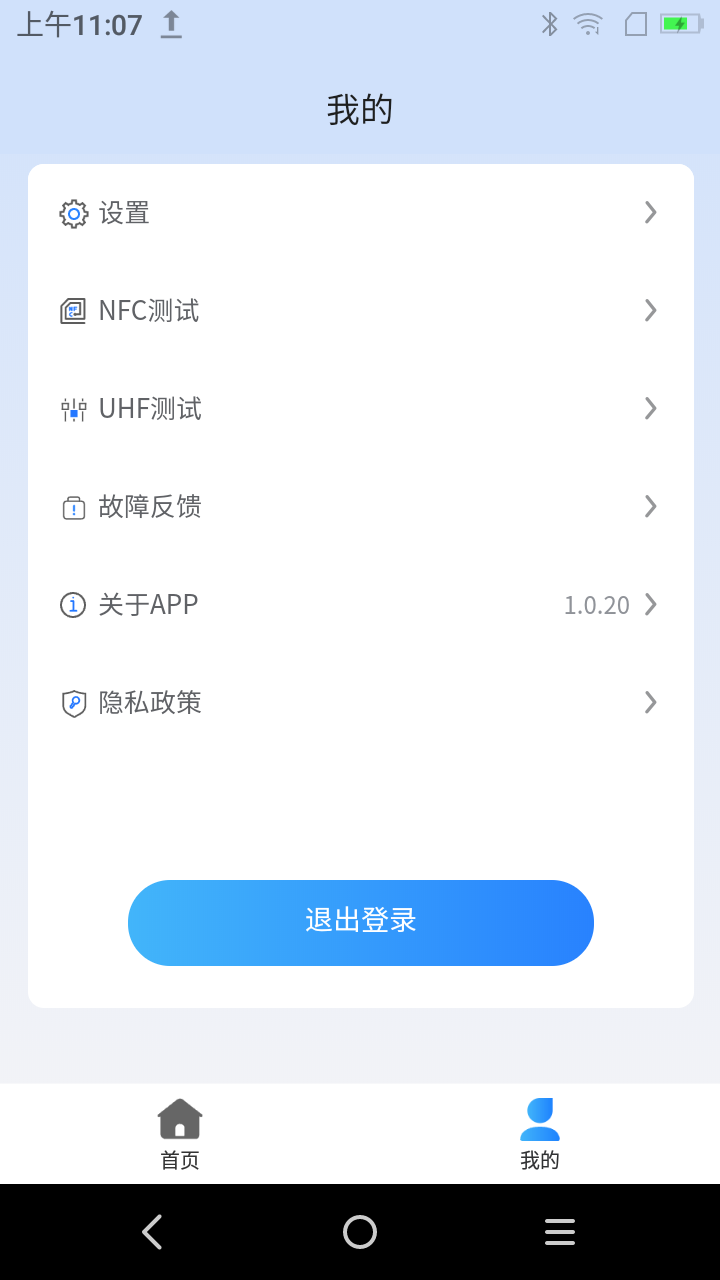
Task: Click the info icon next to 关于APP
Action: (x=72, y=604)
